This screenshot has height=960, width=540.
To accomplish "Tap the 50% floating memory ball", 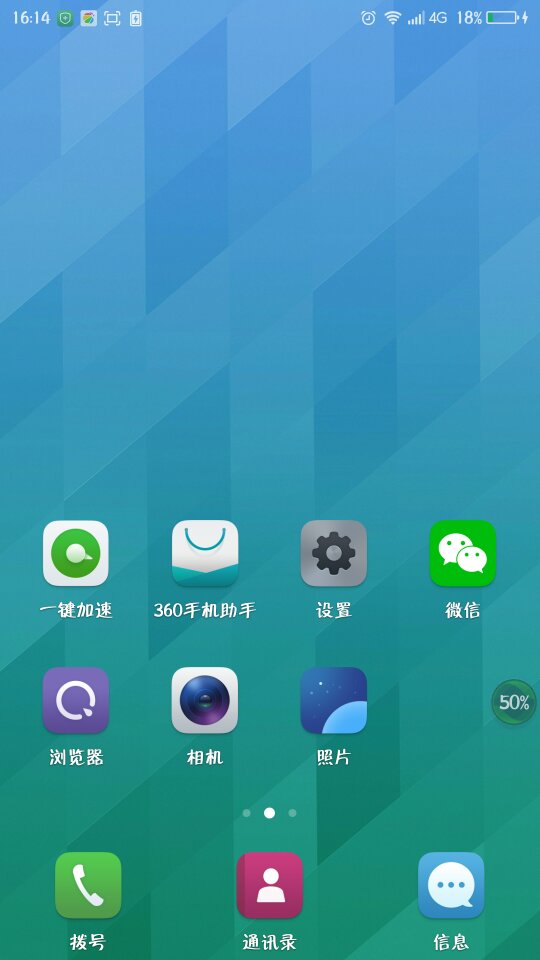I will click(514, 702).
